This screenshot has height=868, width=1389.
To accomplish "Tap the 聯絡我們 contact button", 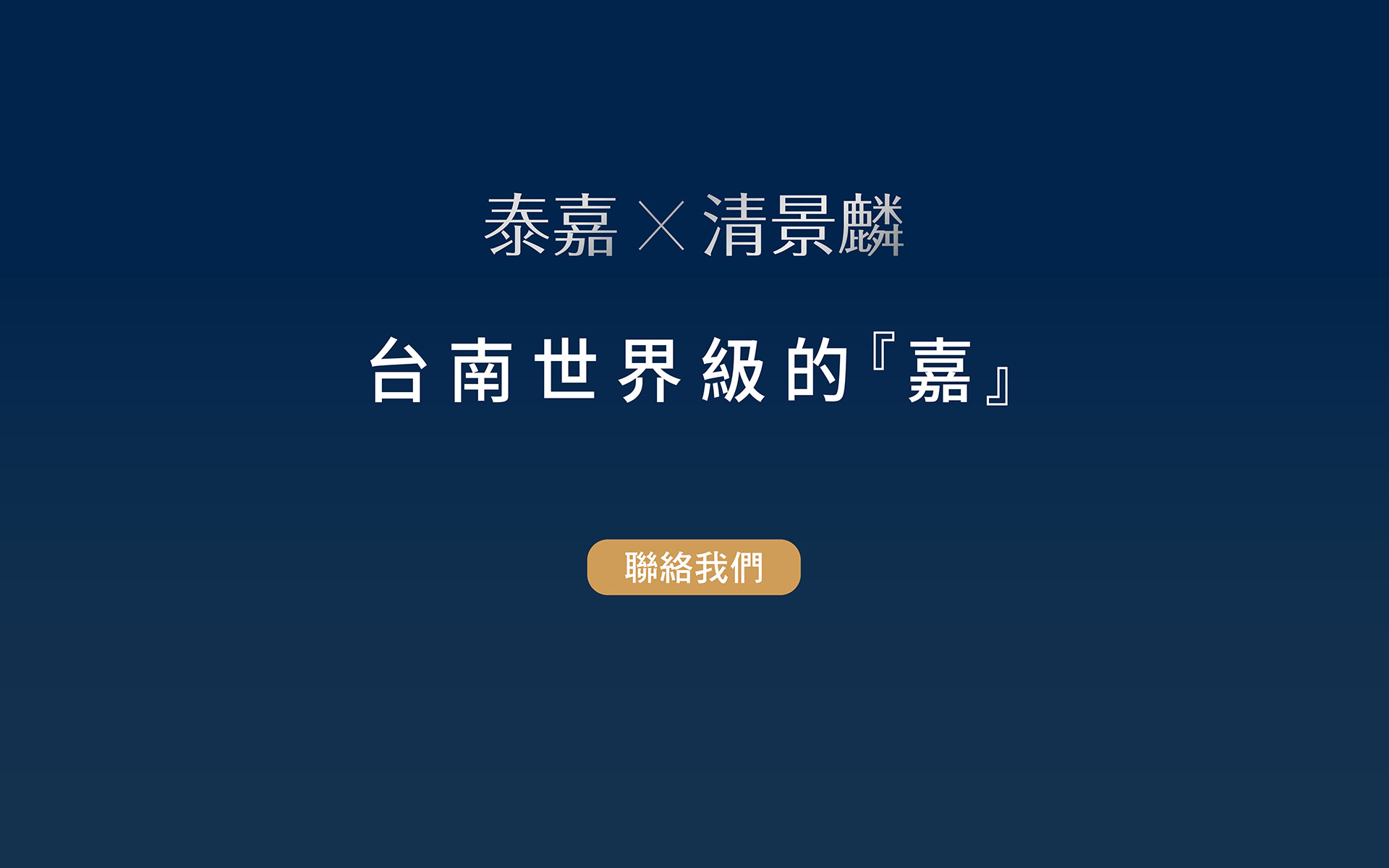I will [x=693, y=567].
